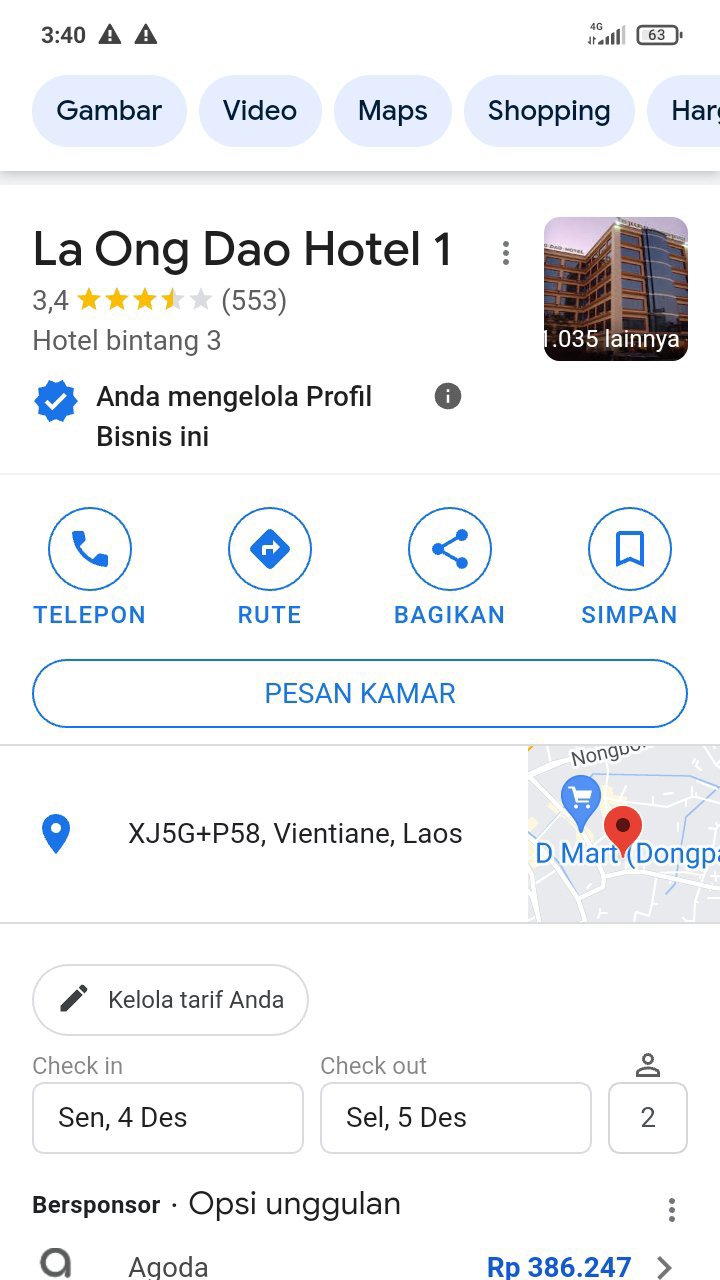Switch to the Gambar filter chip
Screen dimensions: 720x1280
109,111
